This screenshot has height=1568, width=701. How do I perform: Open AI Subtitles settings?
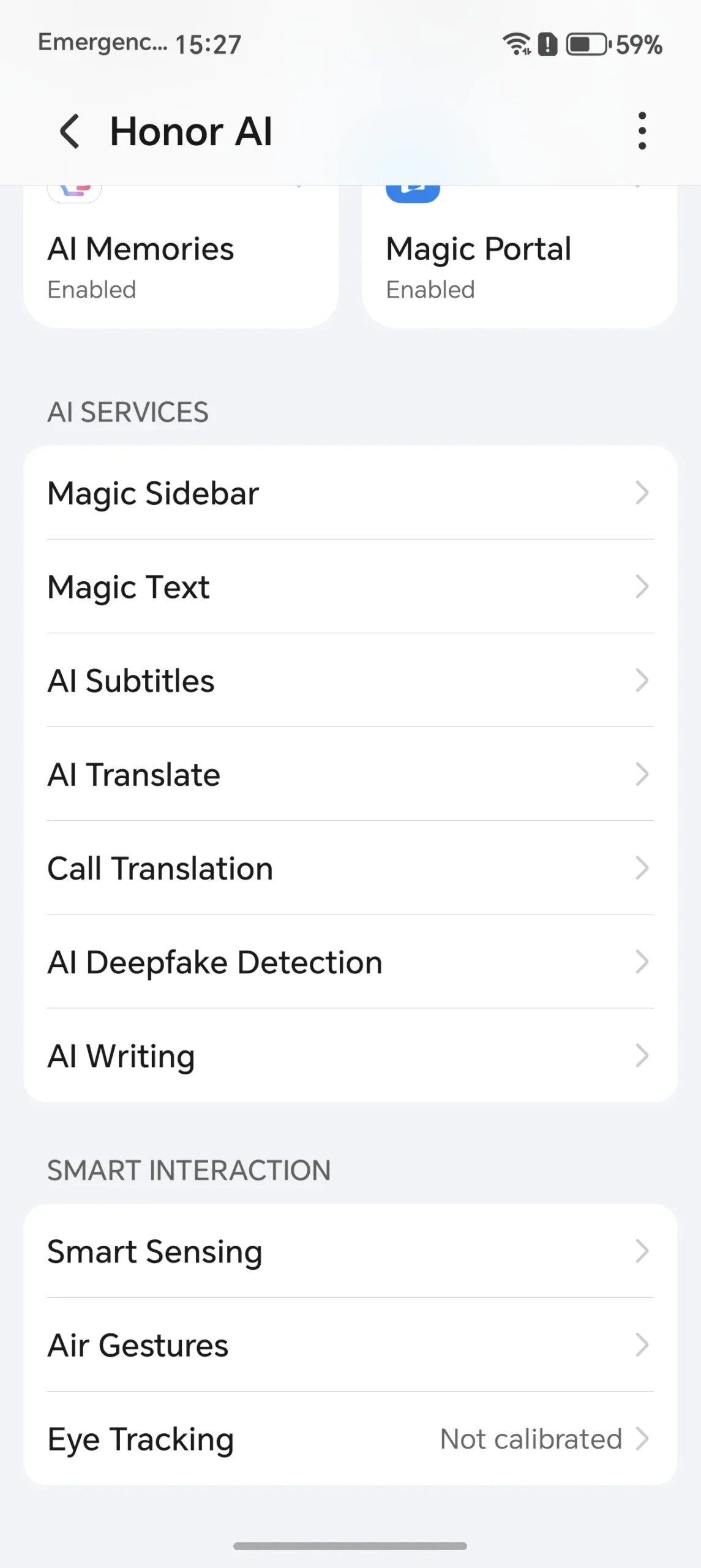350,680
